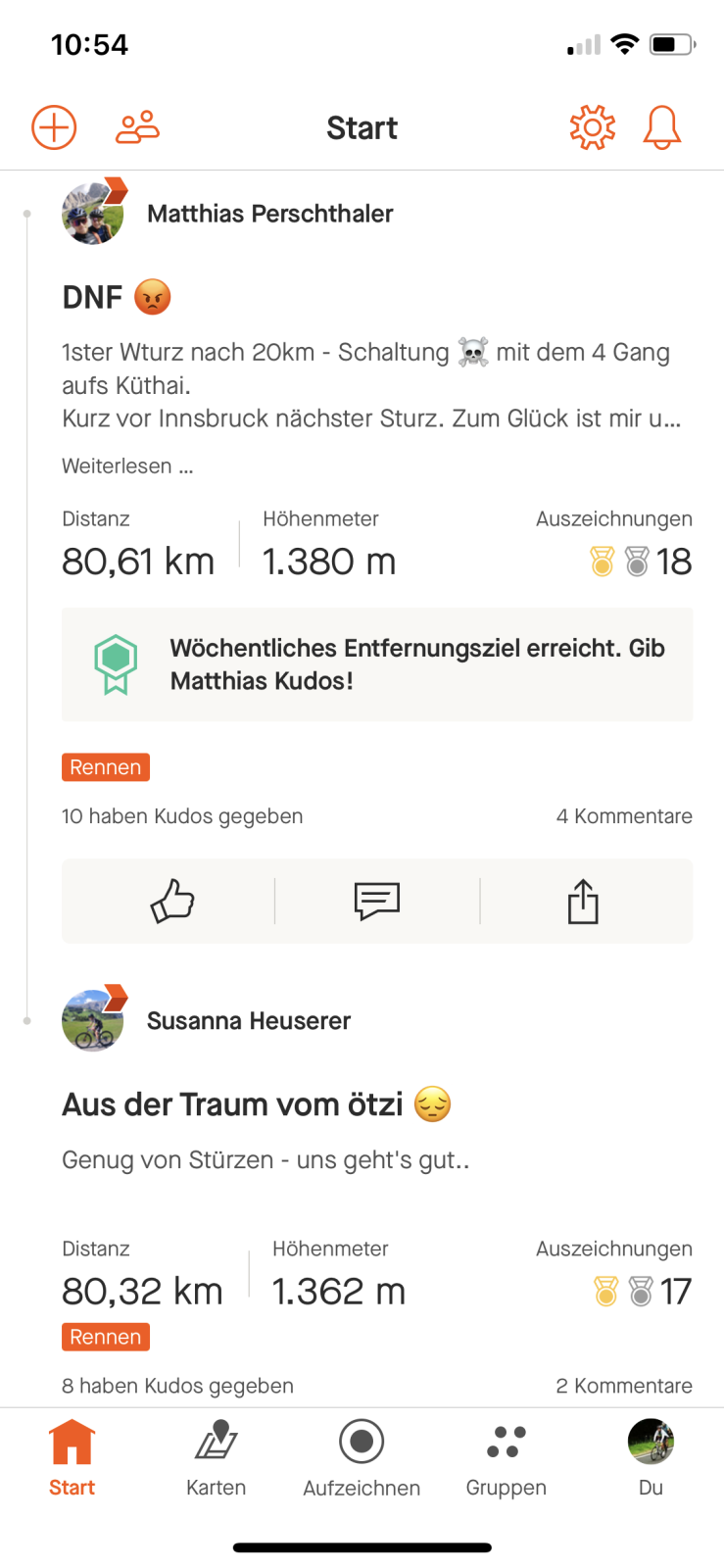This screenshot has width=724, height=1568.
Task: Start recording via Aufzeichnen tab
Action: click(362, 1458)
